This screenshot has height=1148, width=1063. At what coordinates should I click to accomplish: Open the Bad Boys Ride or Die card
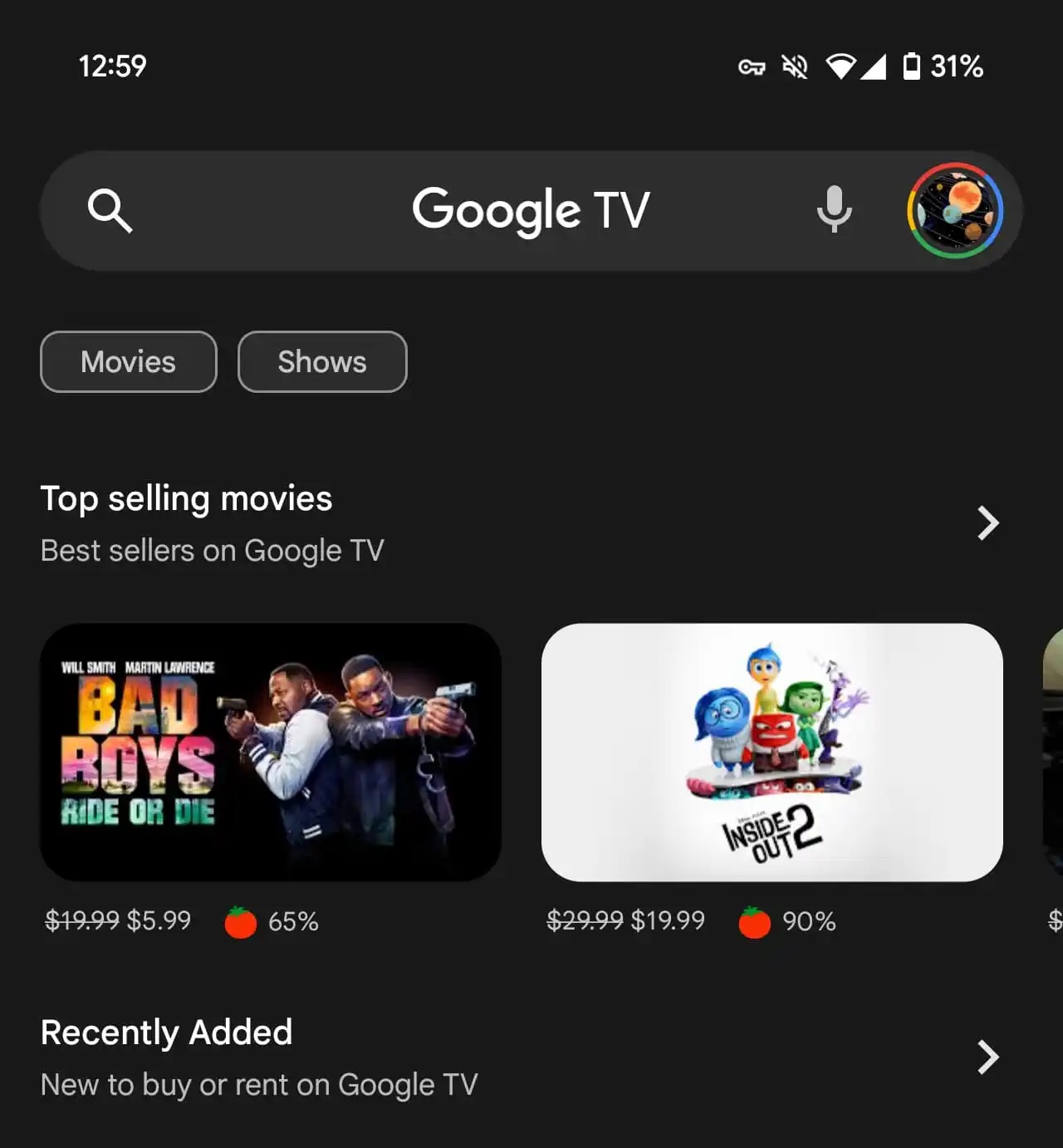[271, 752]
